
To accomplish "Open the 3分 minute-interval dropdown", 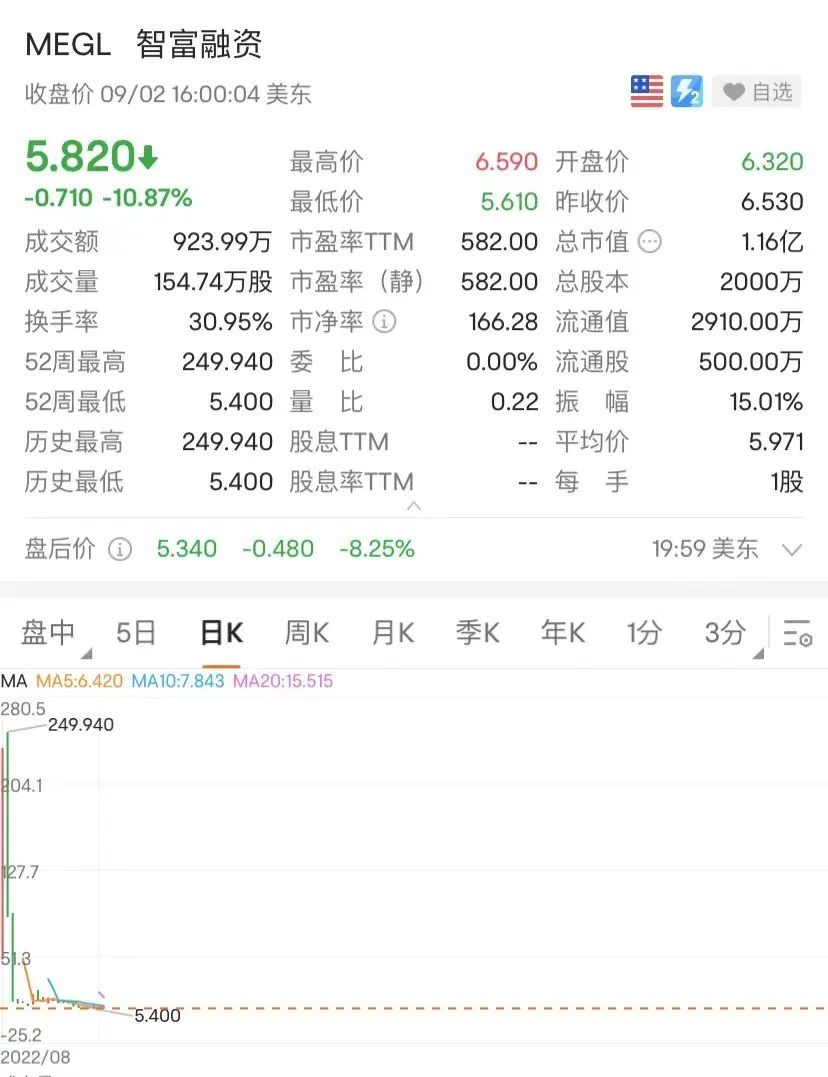I will point(728,632).
